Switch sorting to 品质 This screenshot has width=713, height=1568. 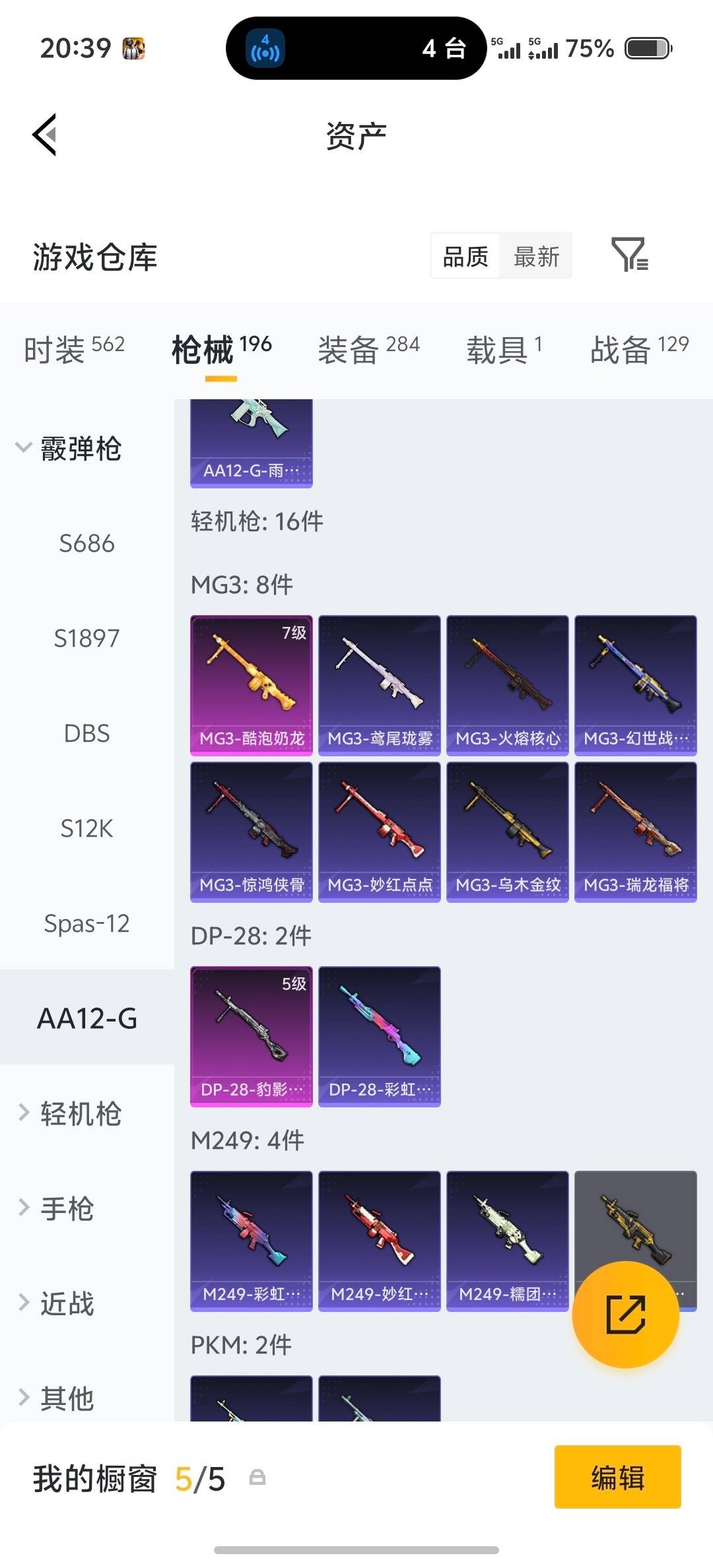point(464,256)
